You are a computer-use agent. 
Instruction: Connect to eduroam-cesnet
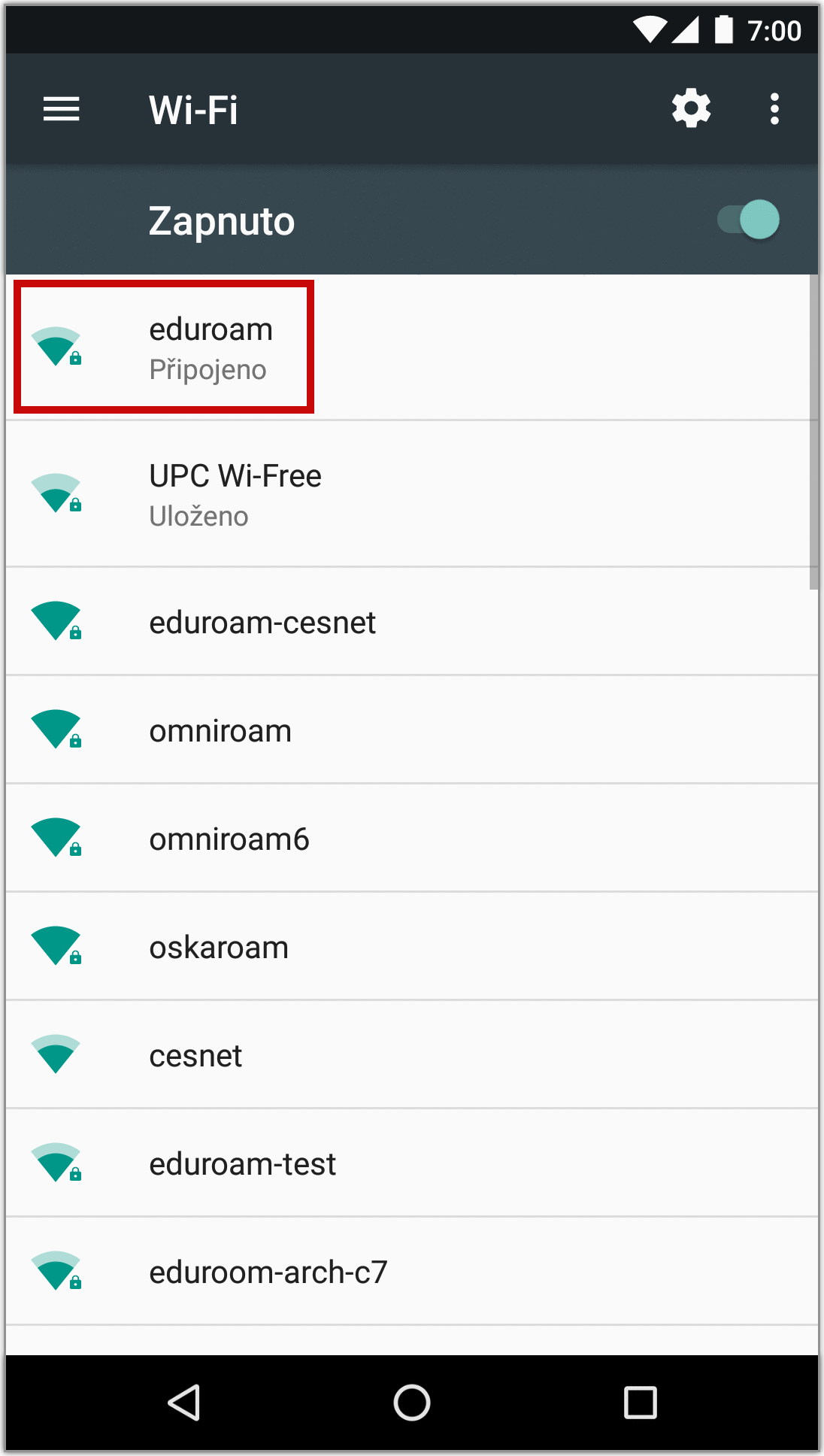(x=412, y=622)
